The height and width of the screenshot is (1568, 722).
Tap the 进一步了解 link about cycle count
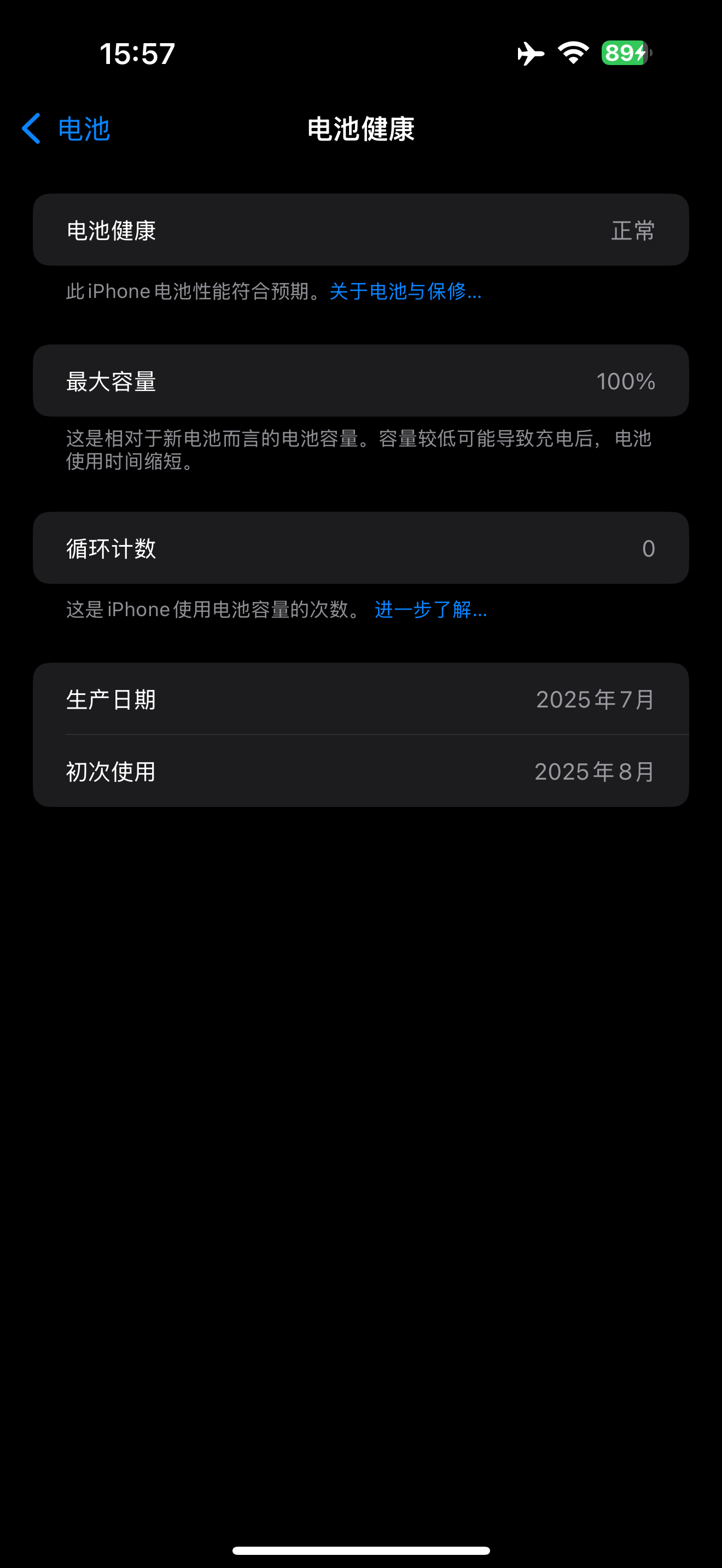430,609
